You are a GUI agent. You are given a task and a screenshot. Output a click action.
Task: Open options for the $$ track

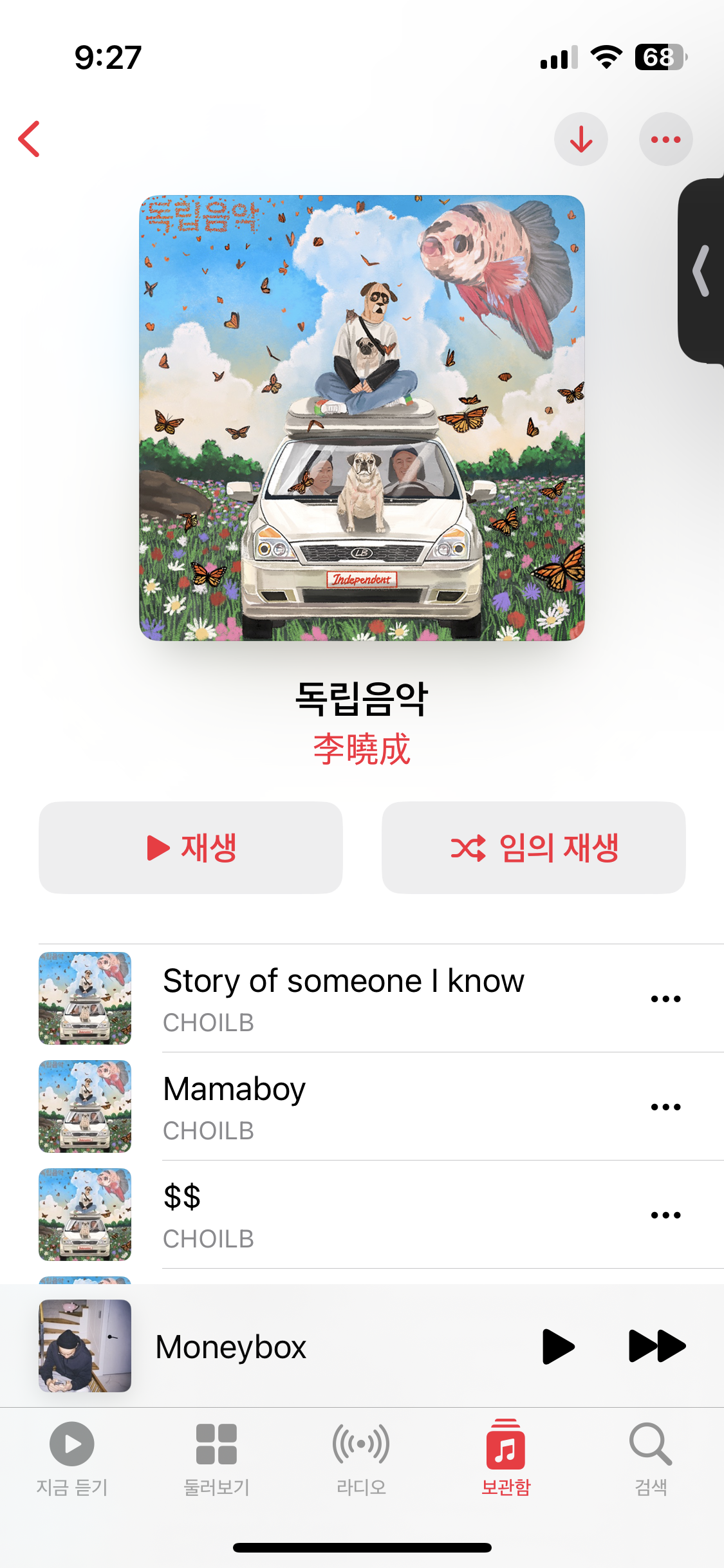[x=665, y=1215]
